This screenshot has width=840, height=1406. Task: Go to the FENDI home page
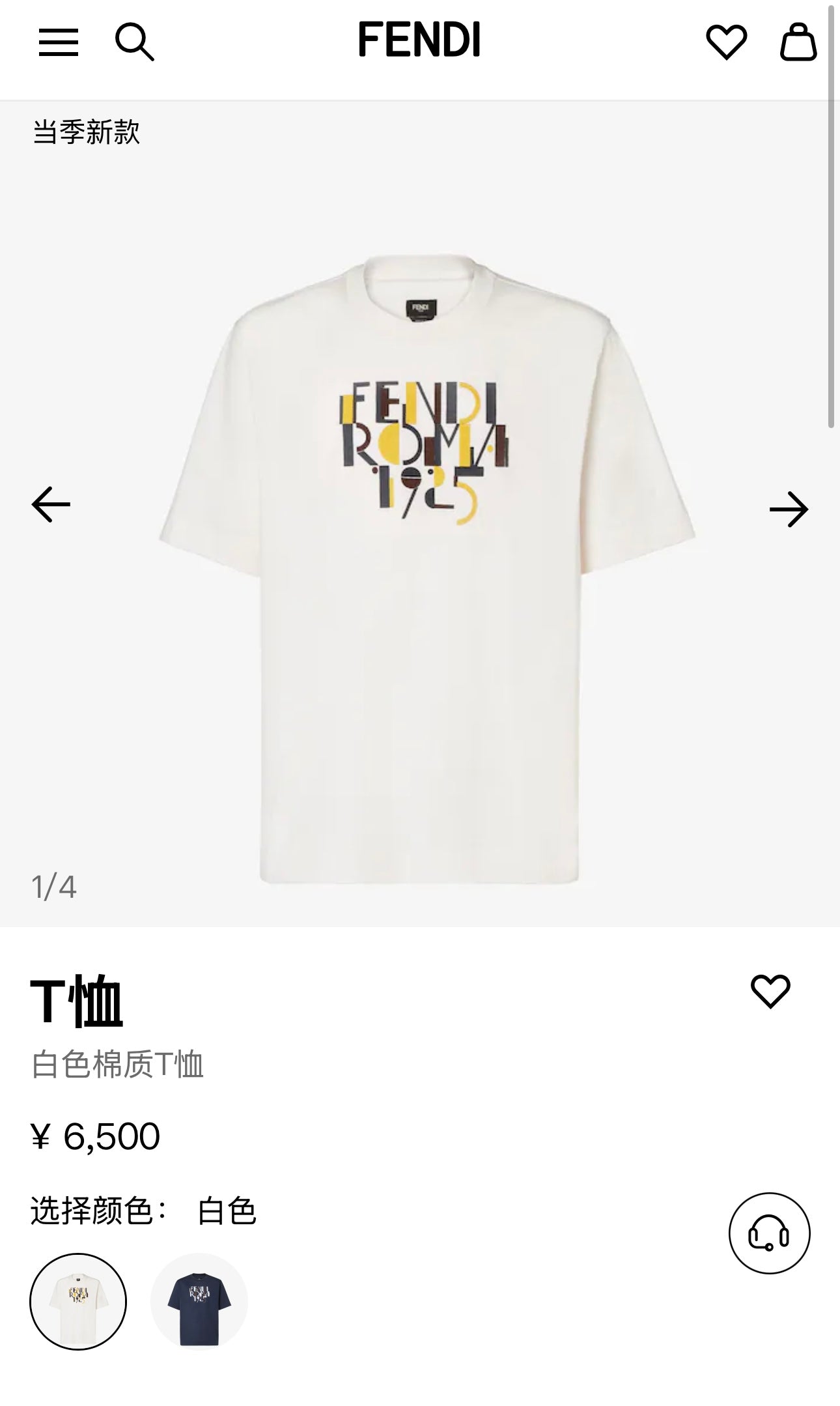(419, 40)
